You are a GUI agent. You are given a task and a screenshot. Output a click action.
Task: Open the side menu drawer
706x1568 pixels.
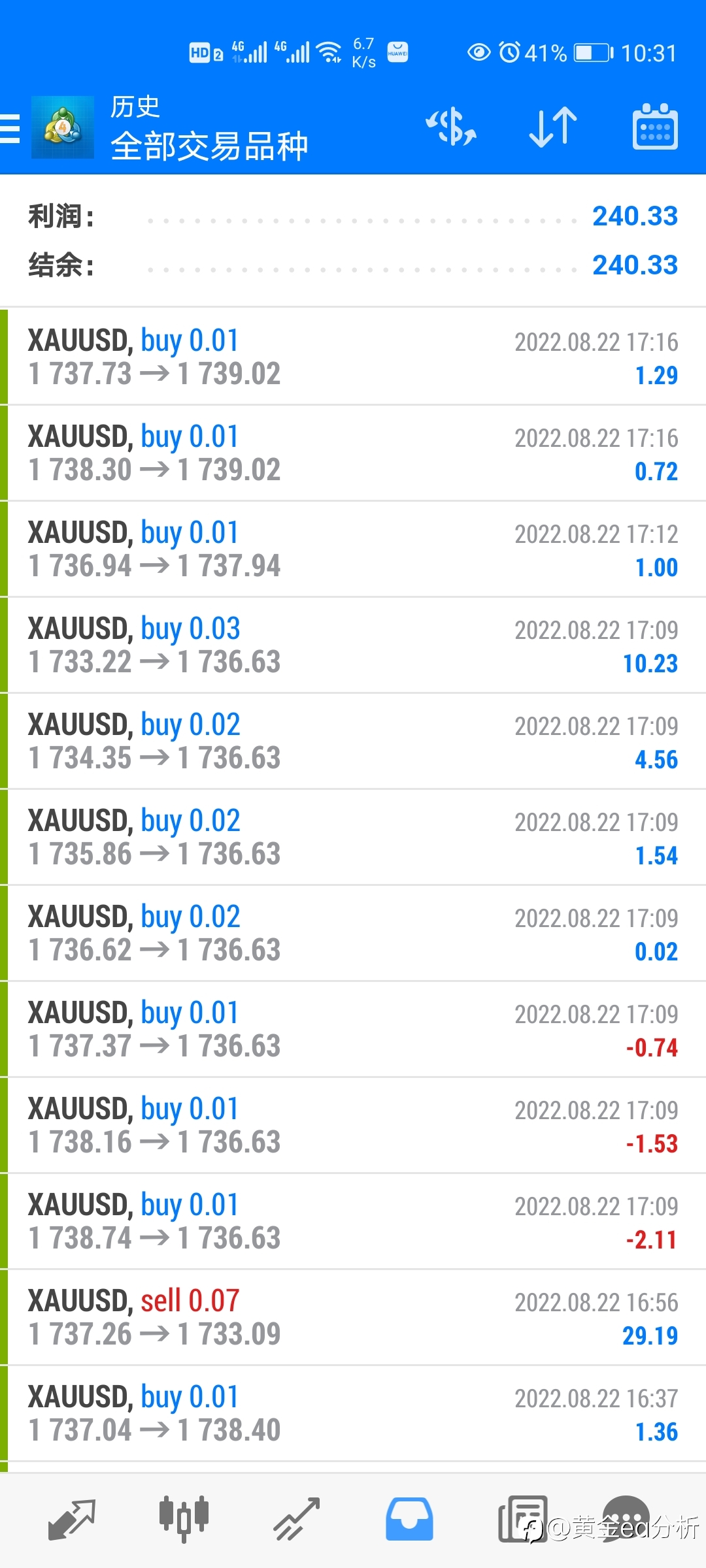pos(10,128)
